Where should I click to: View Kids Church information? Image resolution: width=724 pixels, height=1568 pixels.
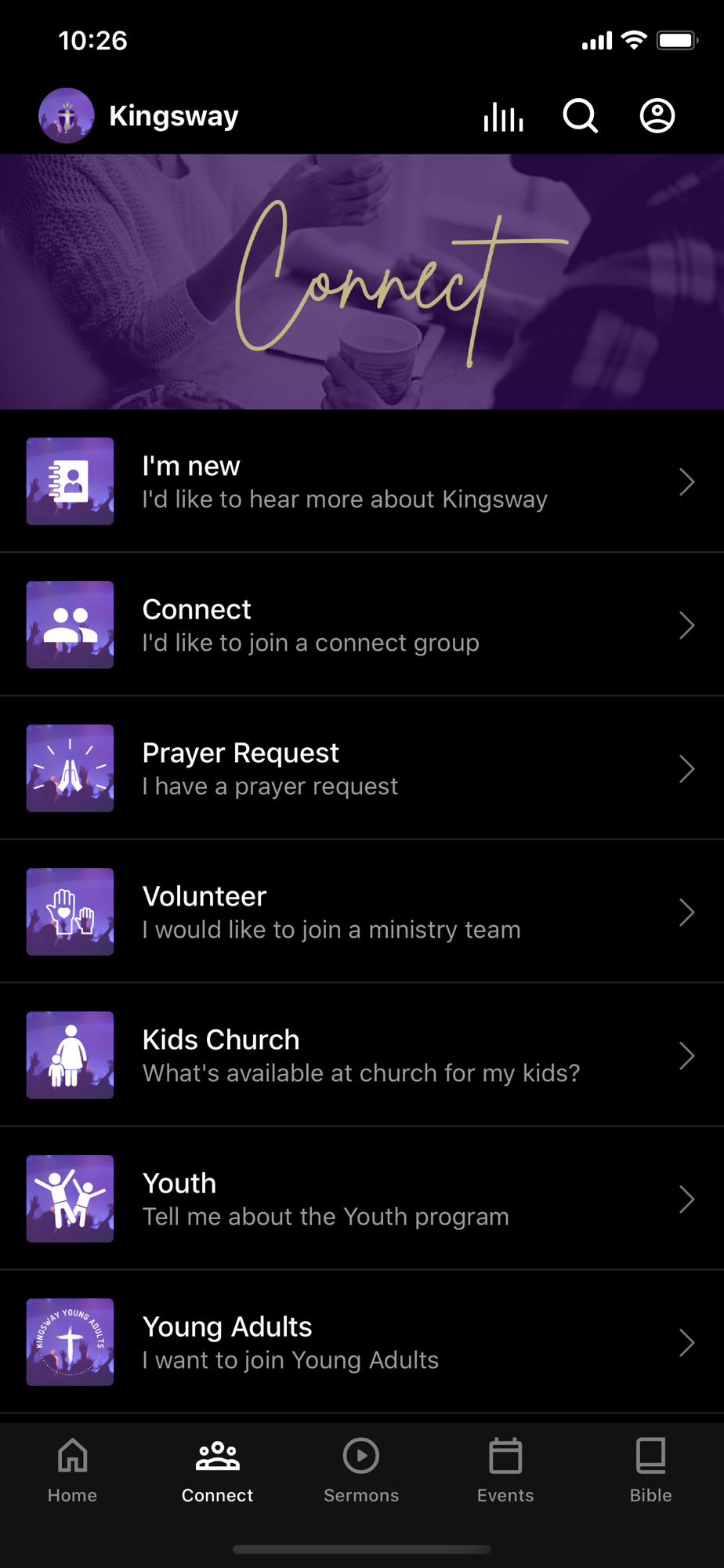pos(361,1055)
